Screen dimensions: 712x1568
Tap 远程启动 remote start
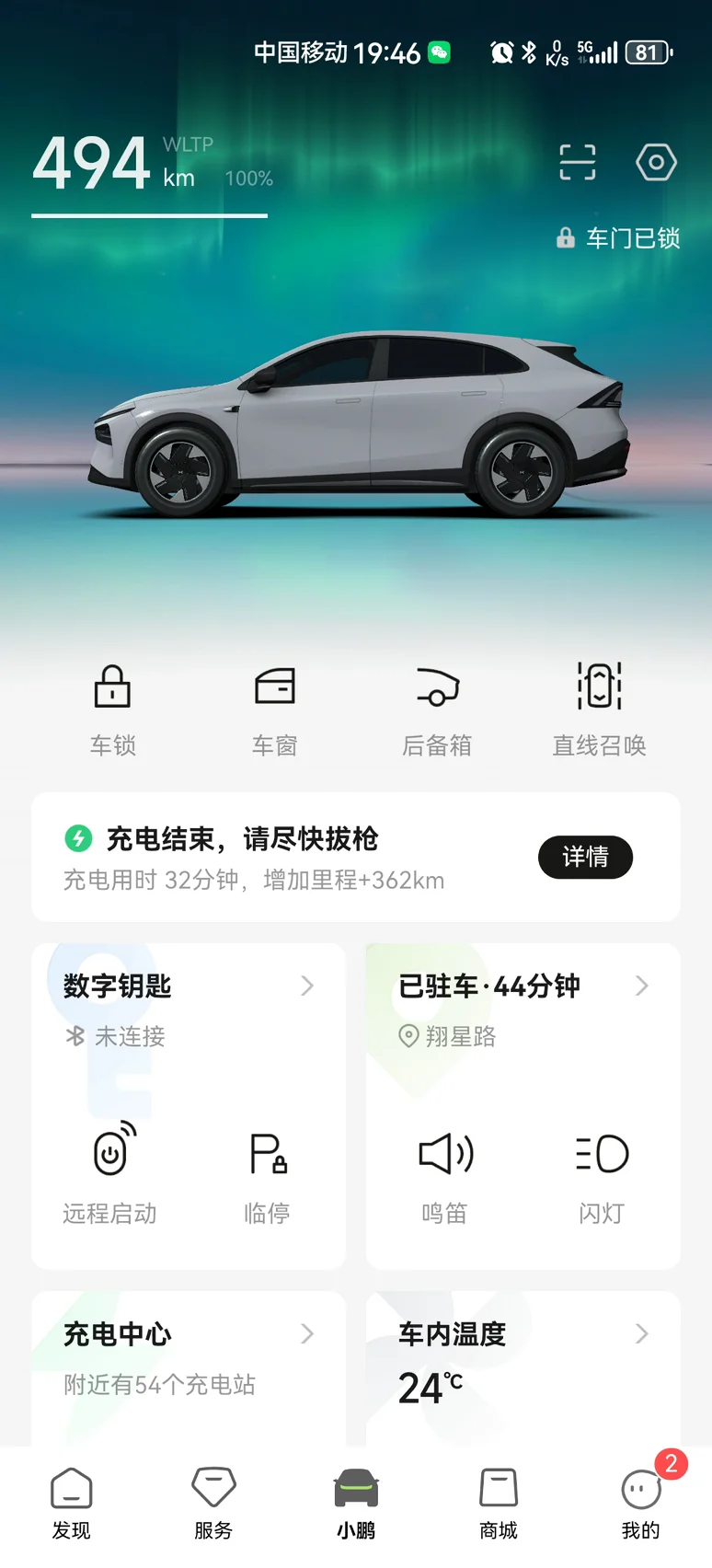[x=109, y=1174]
